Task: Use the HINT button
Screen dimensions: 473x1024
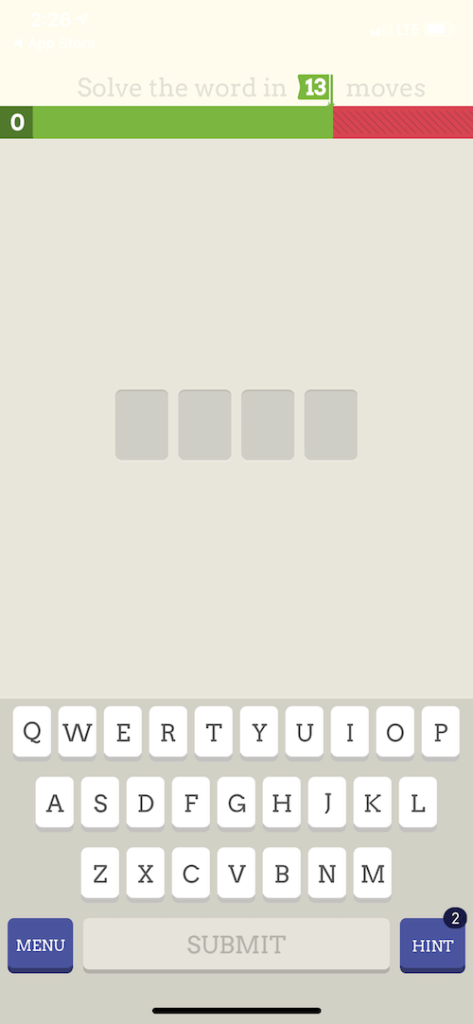Action: click(432, 944)
